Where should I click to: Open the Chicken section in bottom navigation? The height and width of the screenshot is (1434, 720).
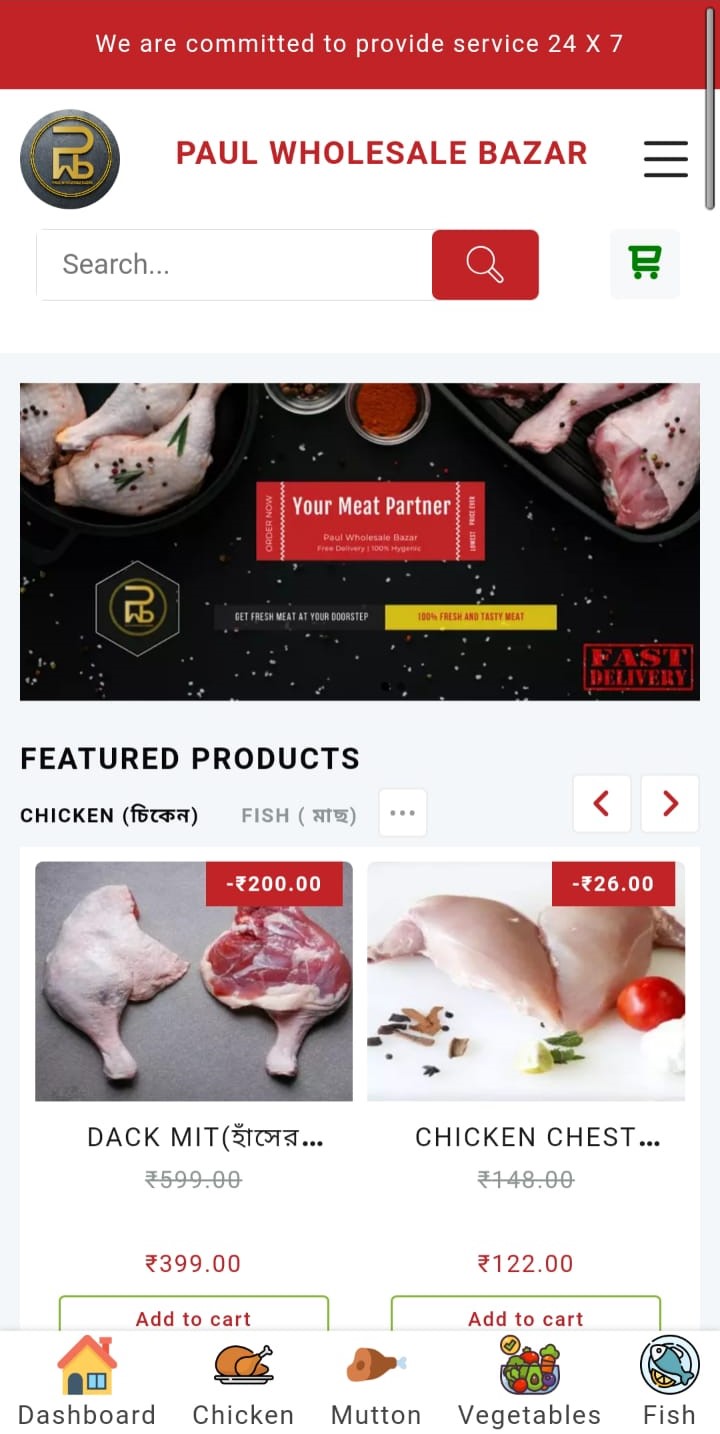coord(243,1383)
